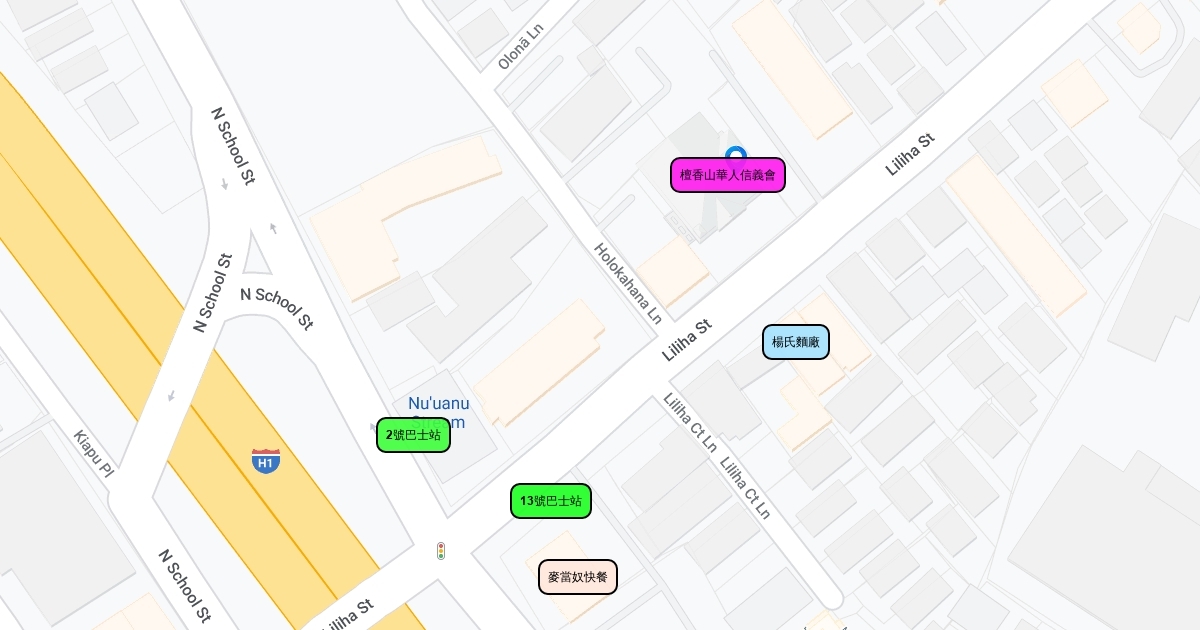Open the 檀香山華人信義會 marker
This screenshot has height=630, width=1200.
click(728, 175)
